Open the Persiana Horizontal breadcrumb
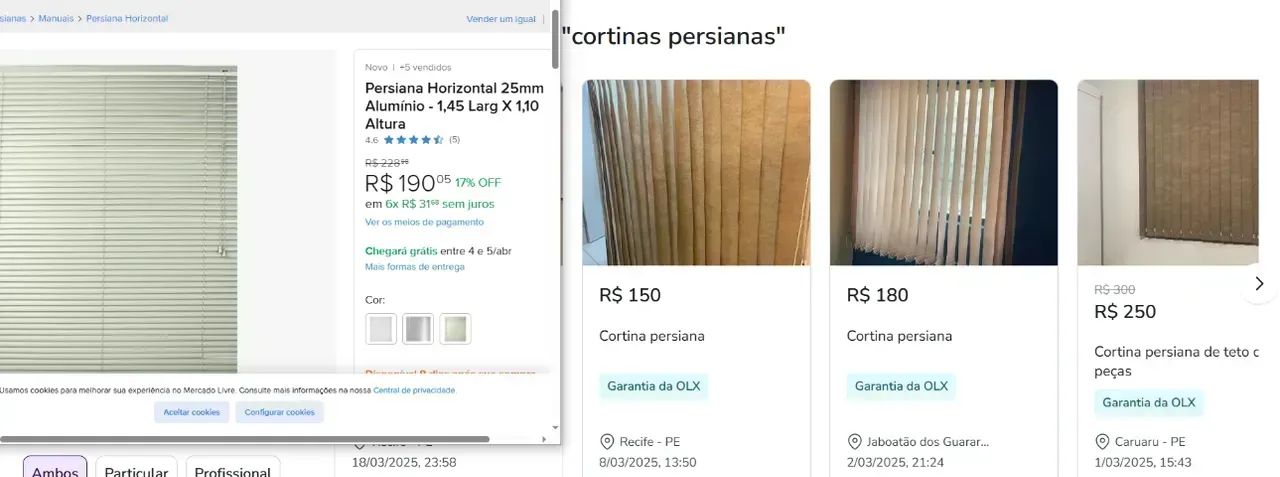This screenshot has width=1280, height=477. click(127, 19)
